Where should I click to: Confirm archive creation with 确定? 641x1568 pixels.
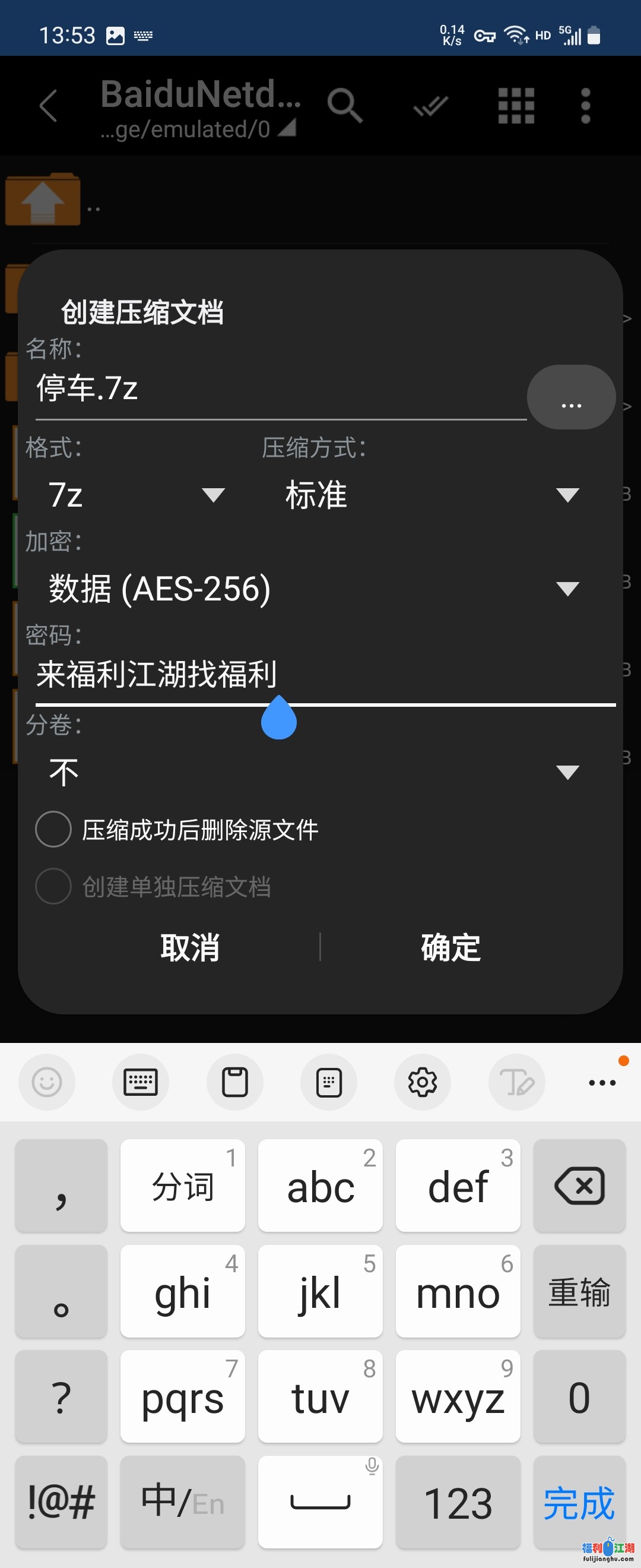450,948
